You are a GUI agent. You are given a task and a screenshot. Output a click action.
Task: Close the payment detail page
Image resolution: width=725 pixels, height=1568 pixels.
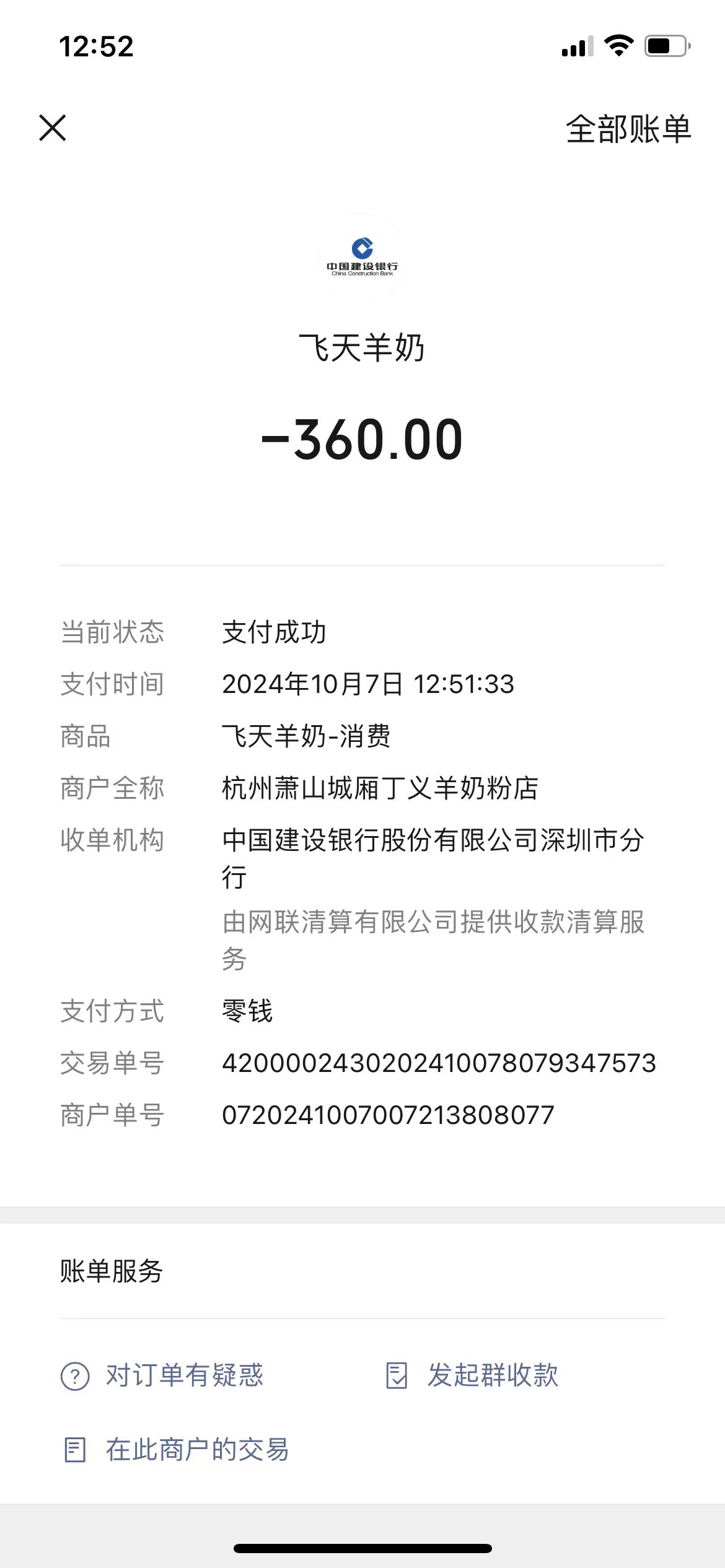[x=53, y=128]
